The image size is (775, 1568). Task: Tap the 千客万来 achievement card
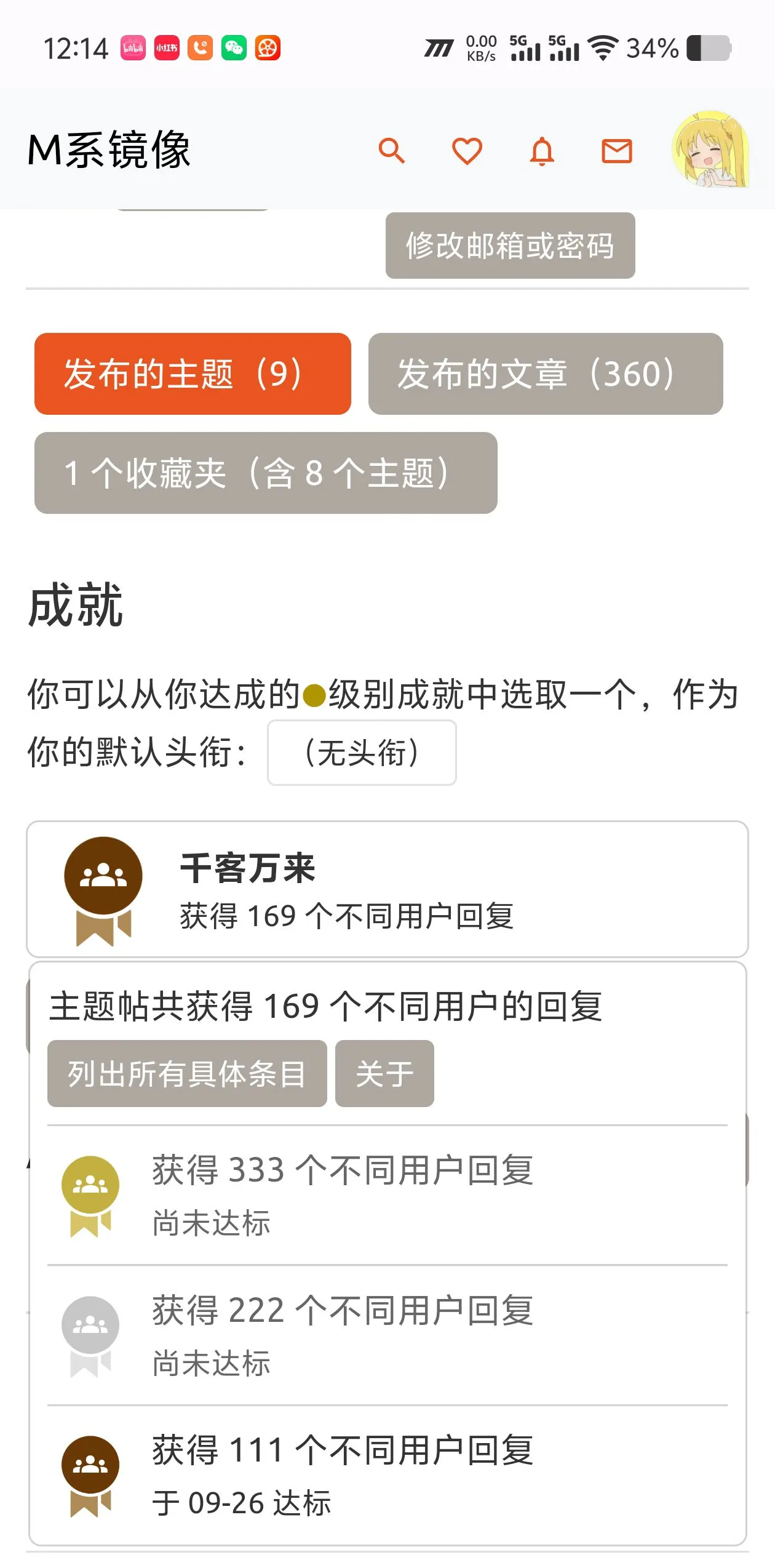(387, 889)
